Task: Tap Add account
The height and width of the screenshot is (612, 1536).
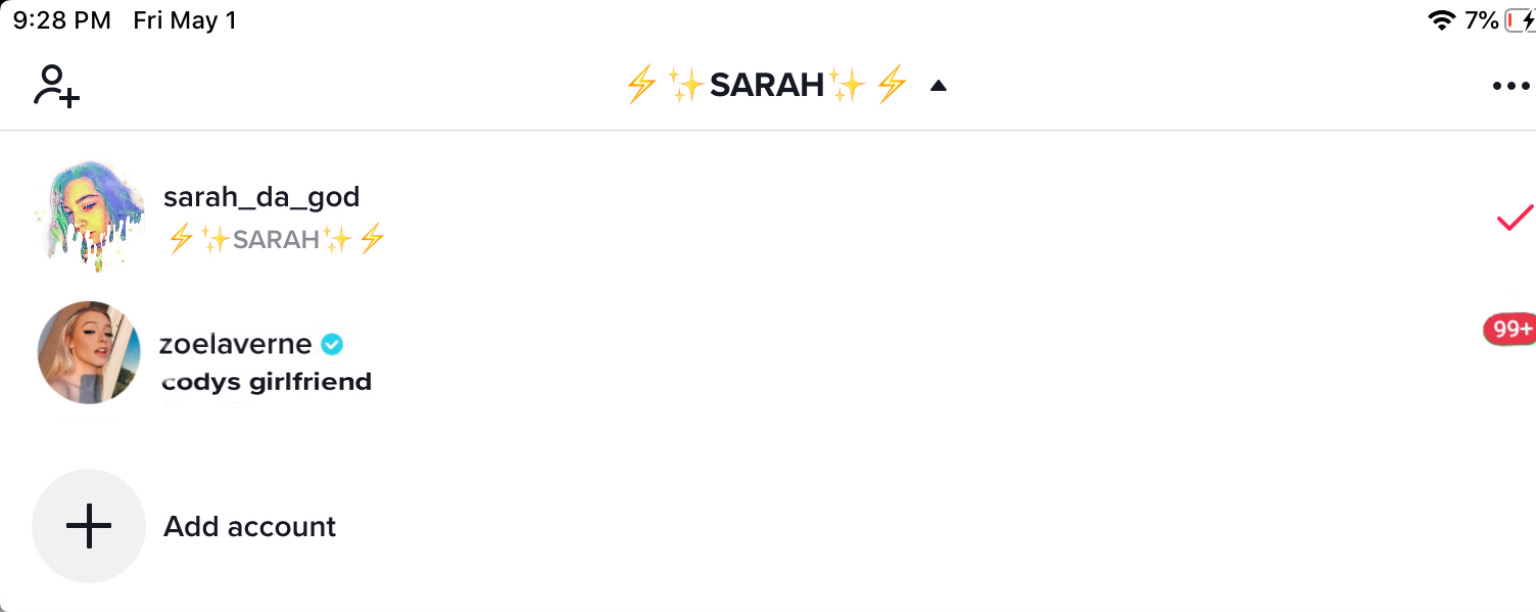Action: click(x=249, y=526)
